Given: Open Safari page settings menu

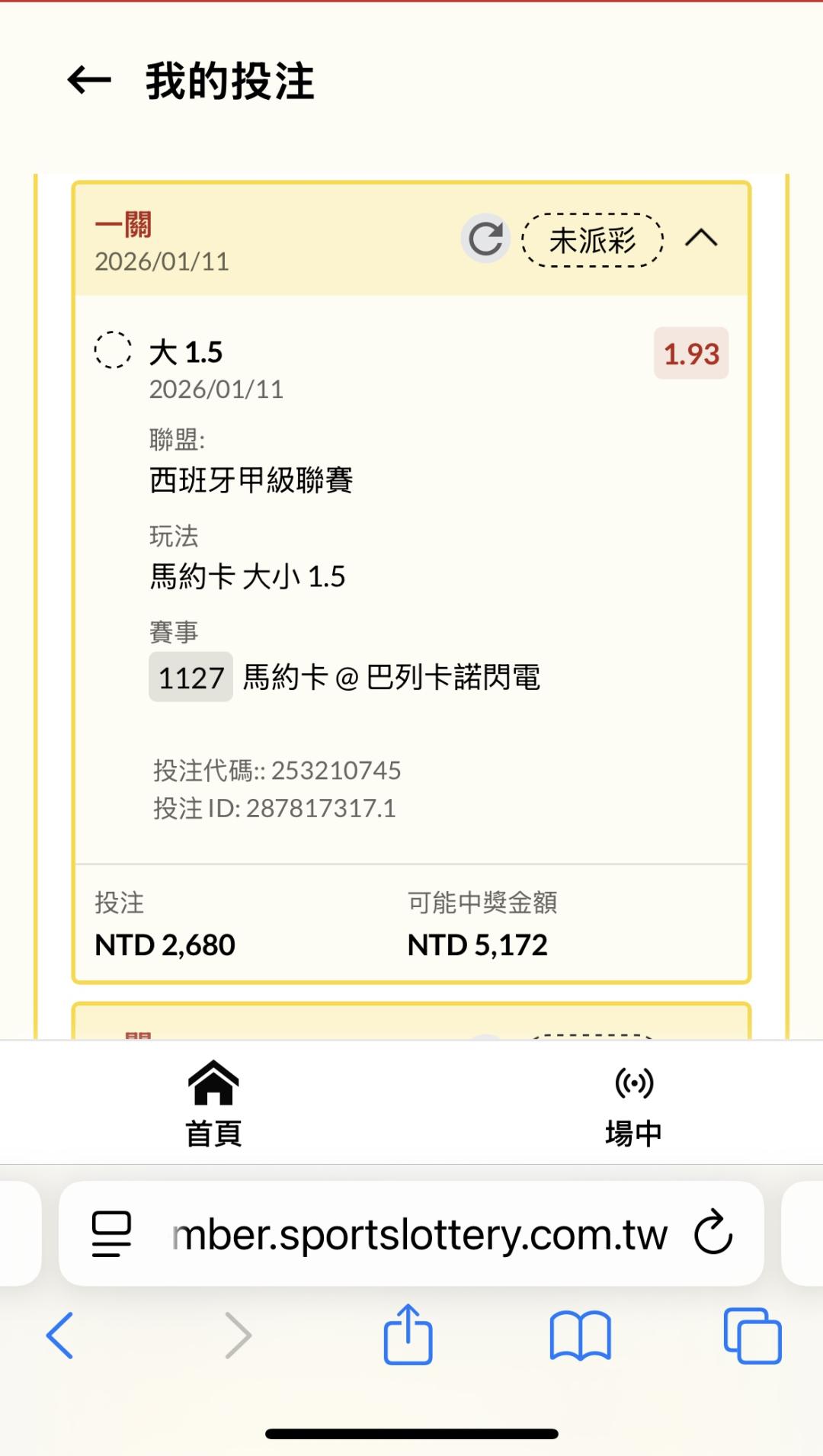Looking at the screenshot, I should pos(111,1233).
